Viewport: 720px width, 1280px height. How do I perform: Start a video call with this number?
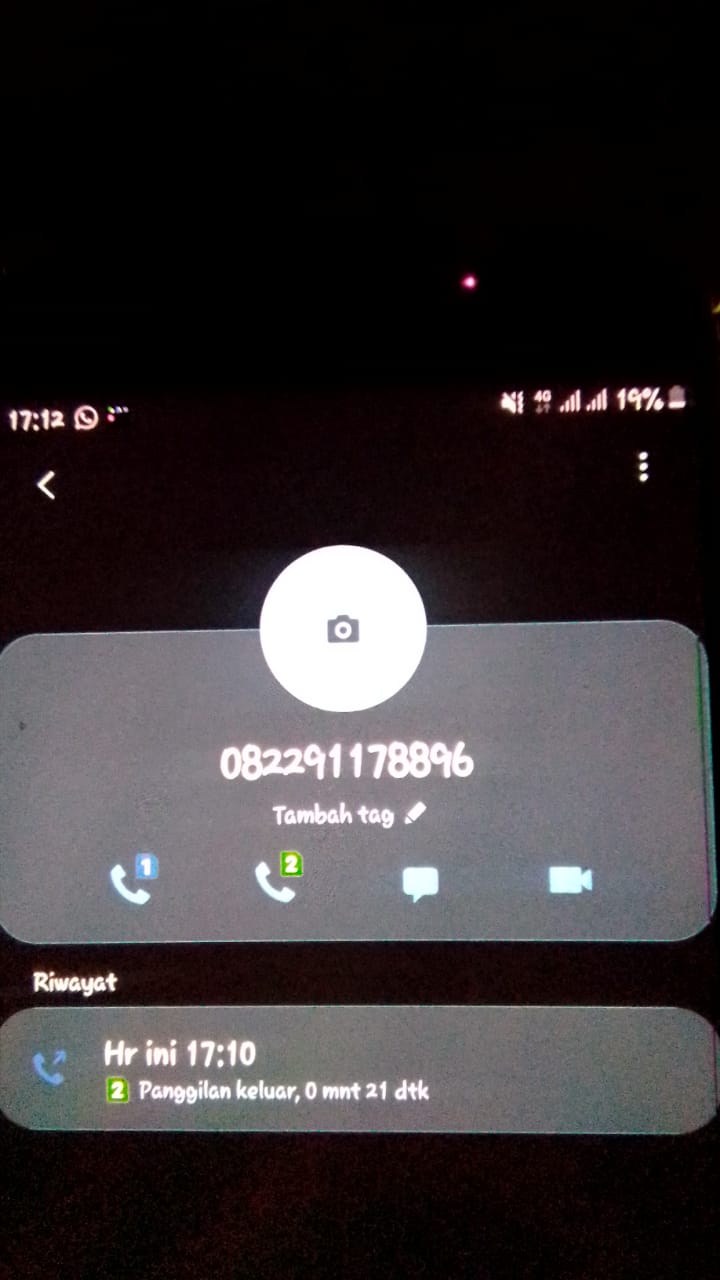pos(570,880)
